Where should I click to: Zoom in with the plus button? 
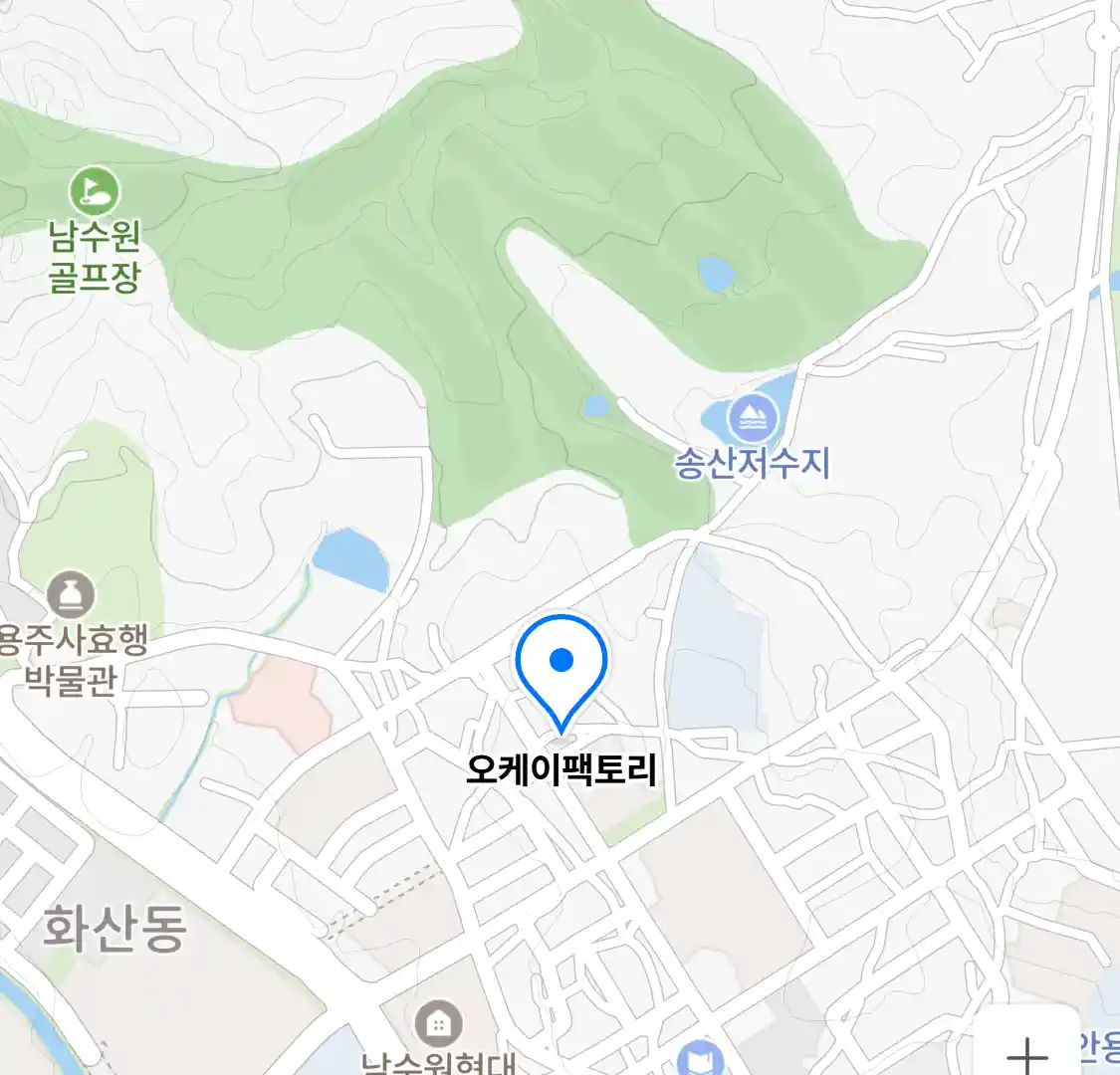pyautogui.click(x=1026, y=1050)
